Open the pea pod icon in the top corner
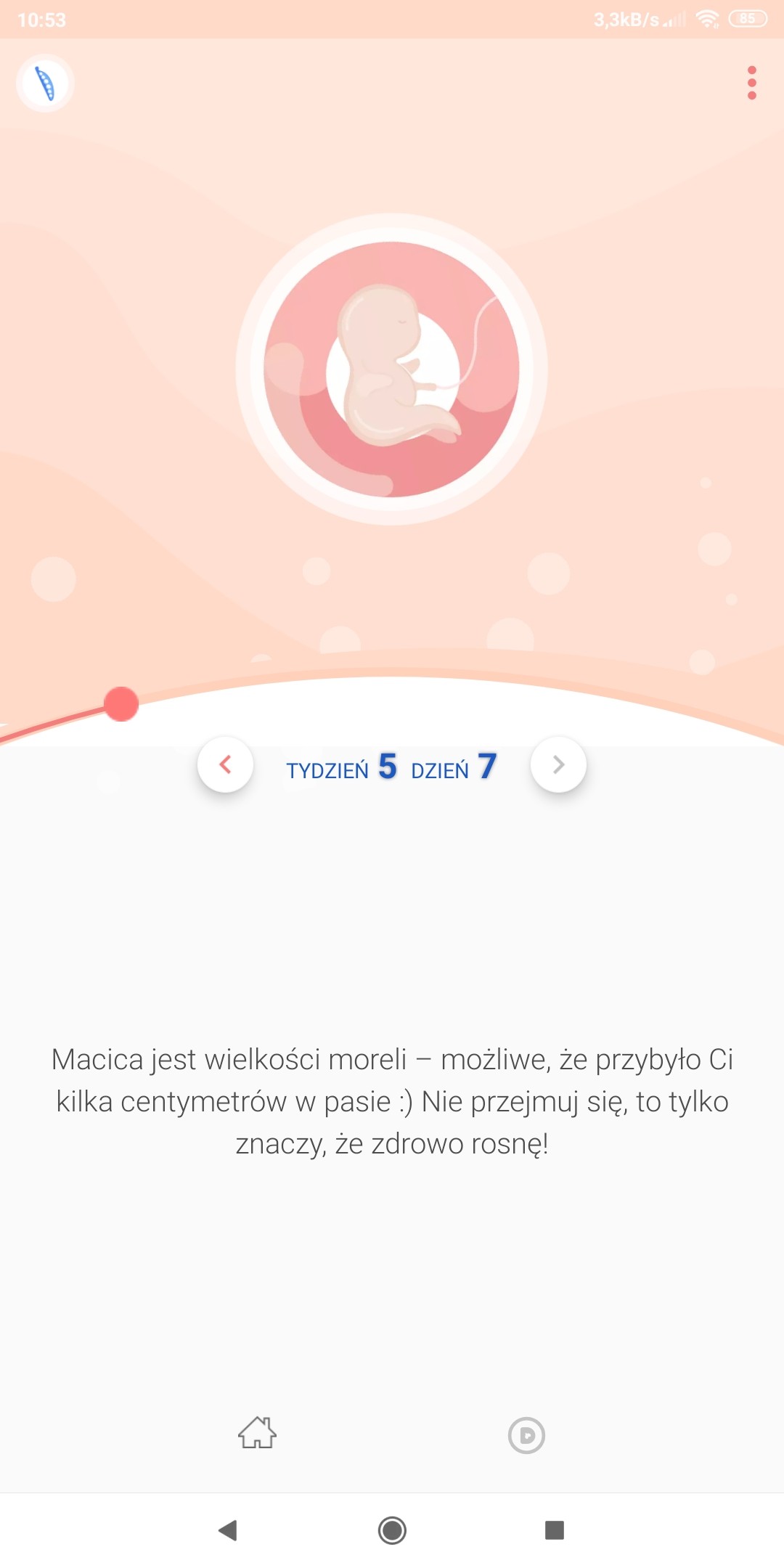This screenshot has height=1568, width=784. 45,83
